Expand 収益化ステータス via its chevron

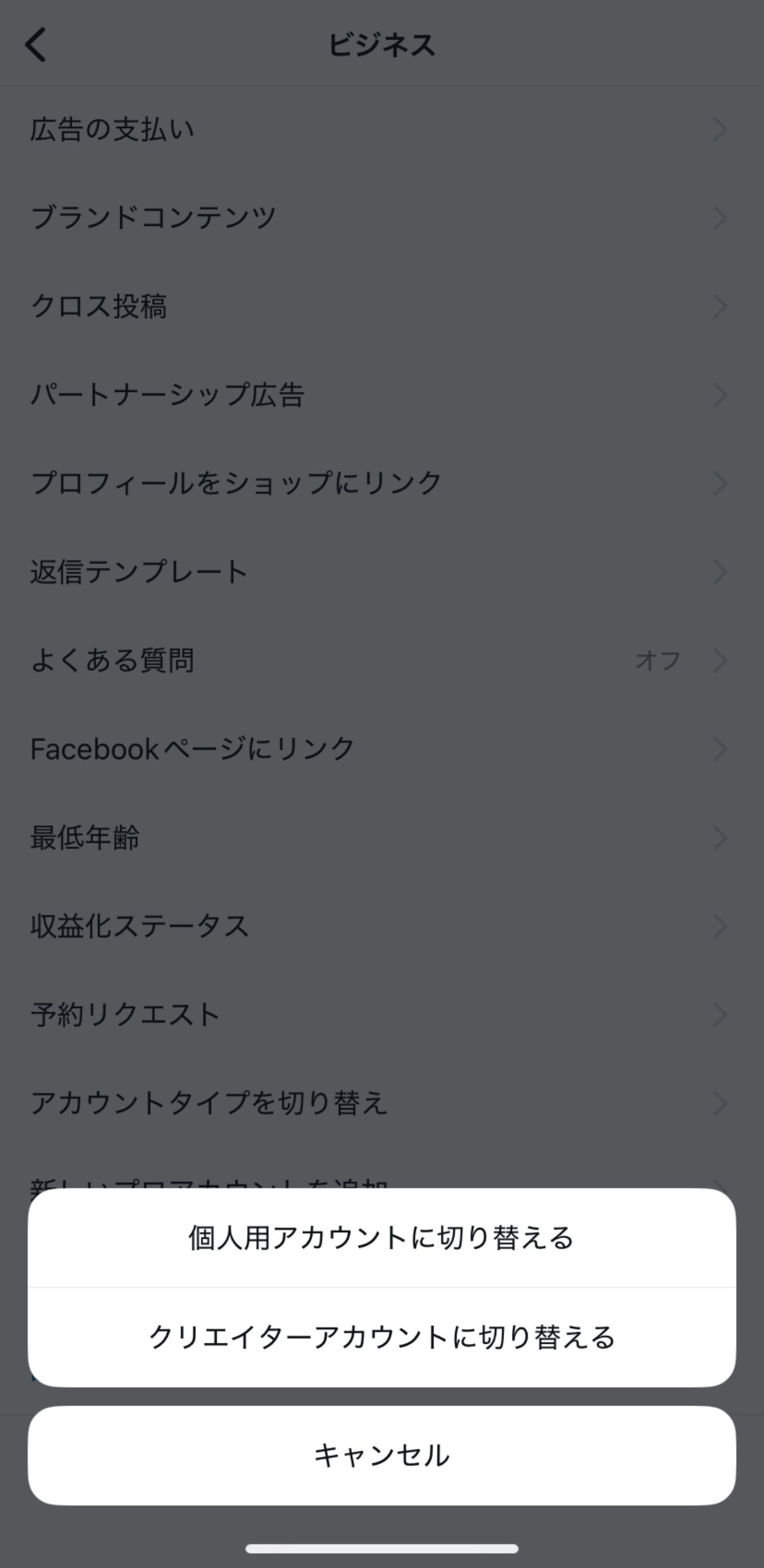coord(719,925)
